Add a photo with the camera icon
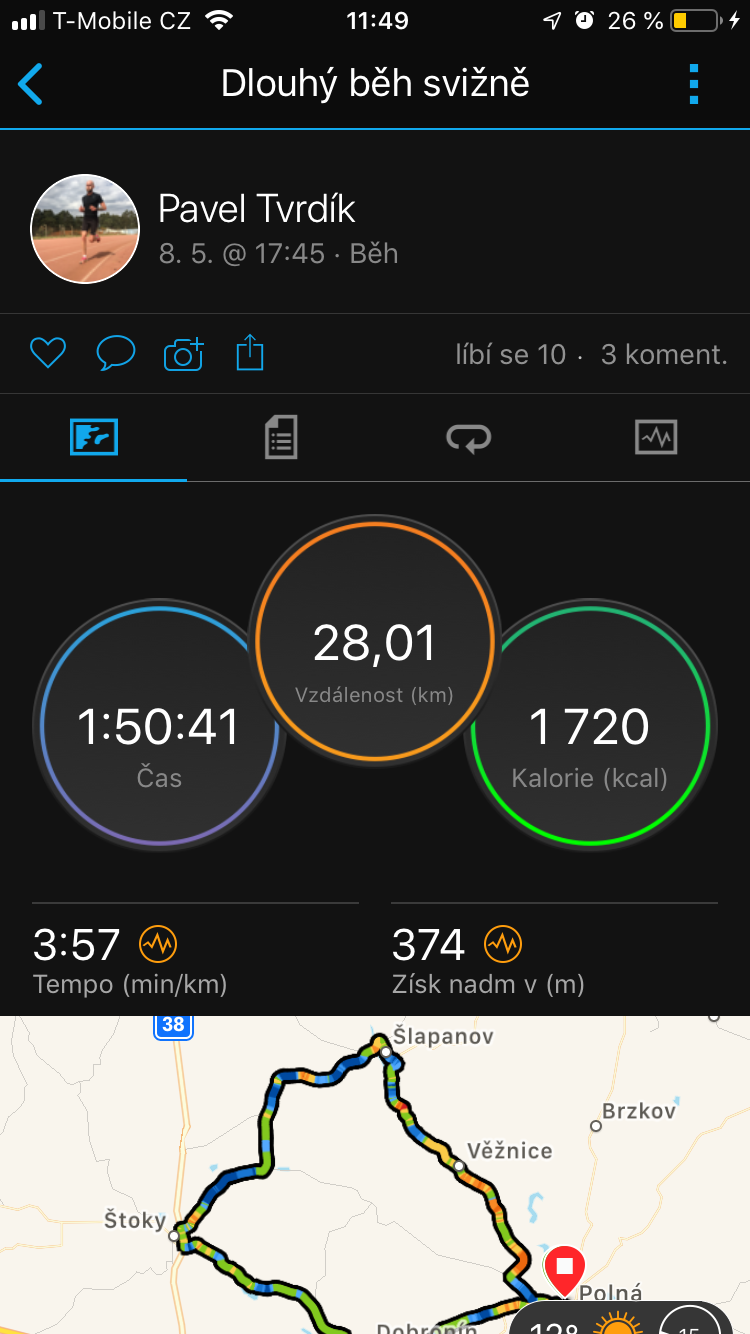Image resolution: width=750 pixels, height=1334 pixels. pyautogui.click(x=184, y=353)
